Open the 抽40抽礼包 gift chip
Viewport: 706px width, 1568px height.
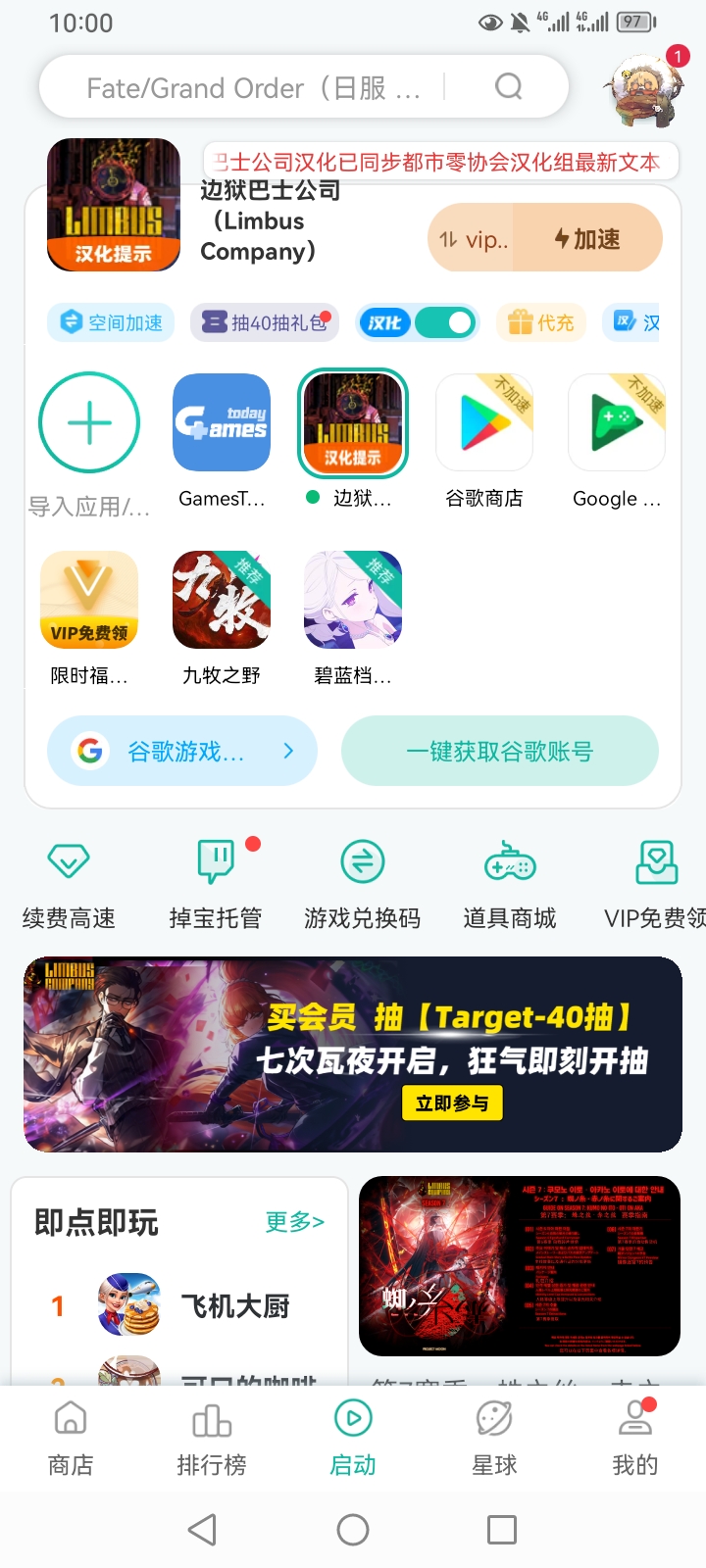point(265,322)
